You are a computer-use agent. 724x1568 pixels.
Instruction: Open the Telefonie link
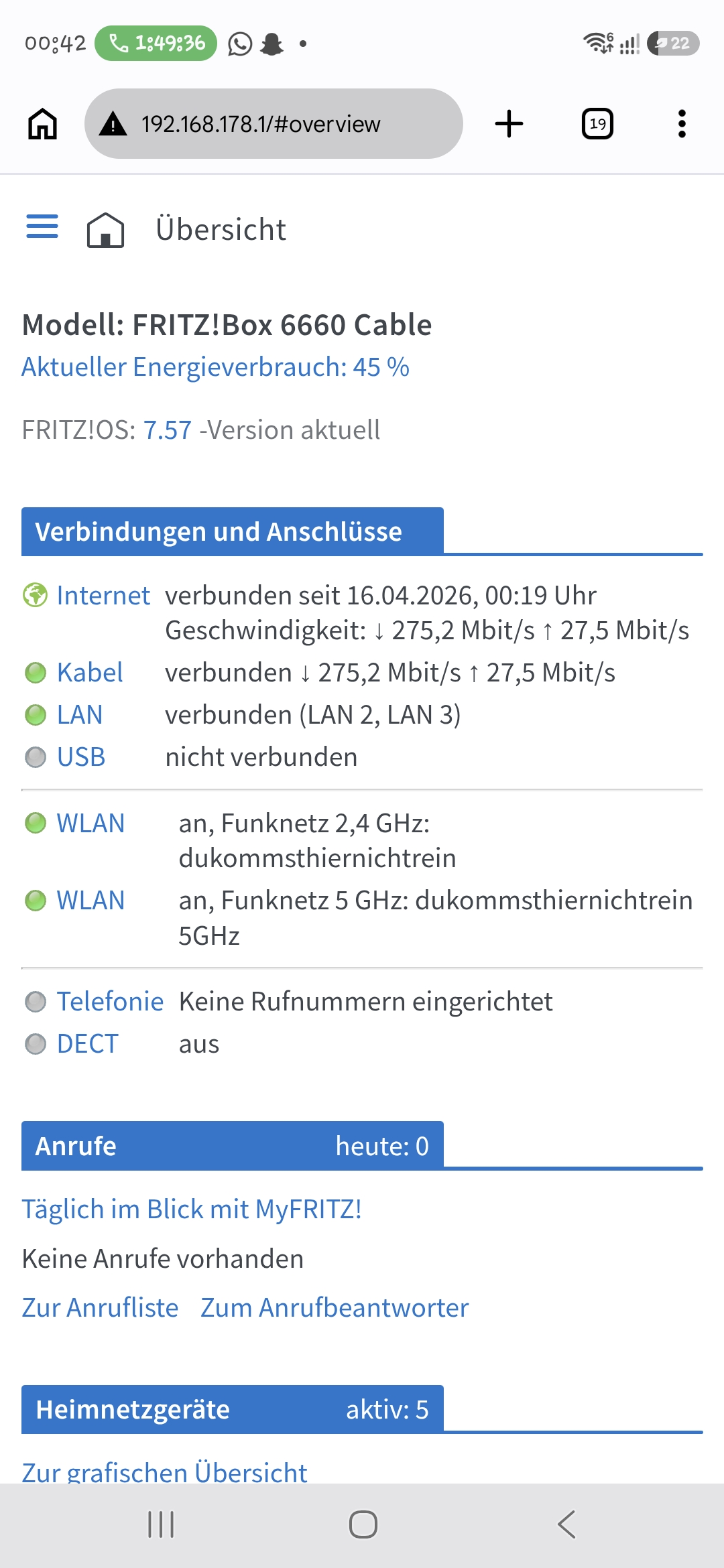coord(110,1002)
